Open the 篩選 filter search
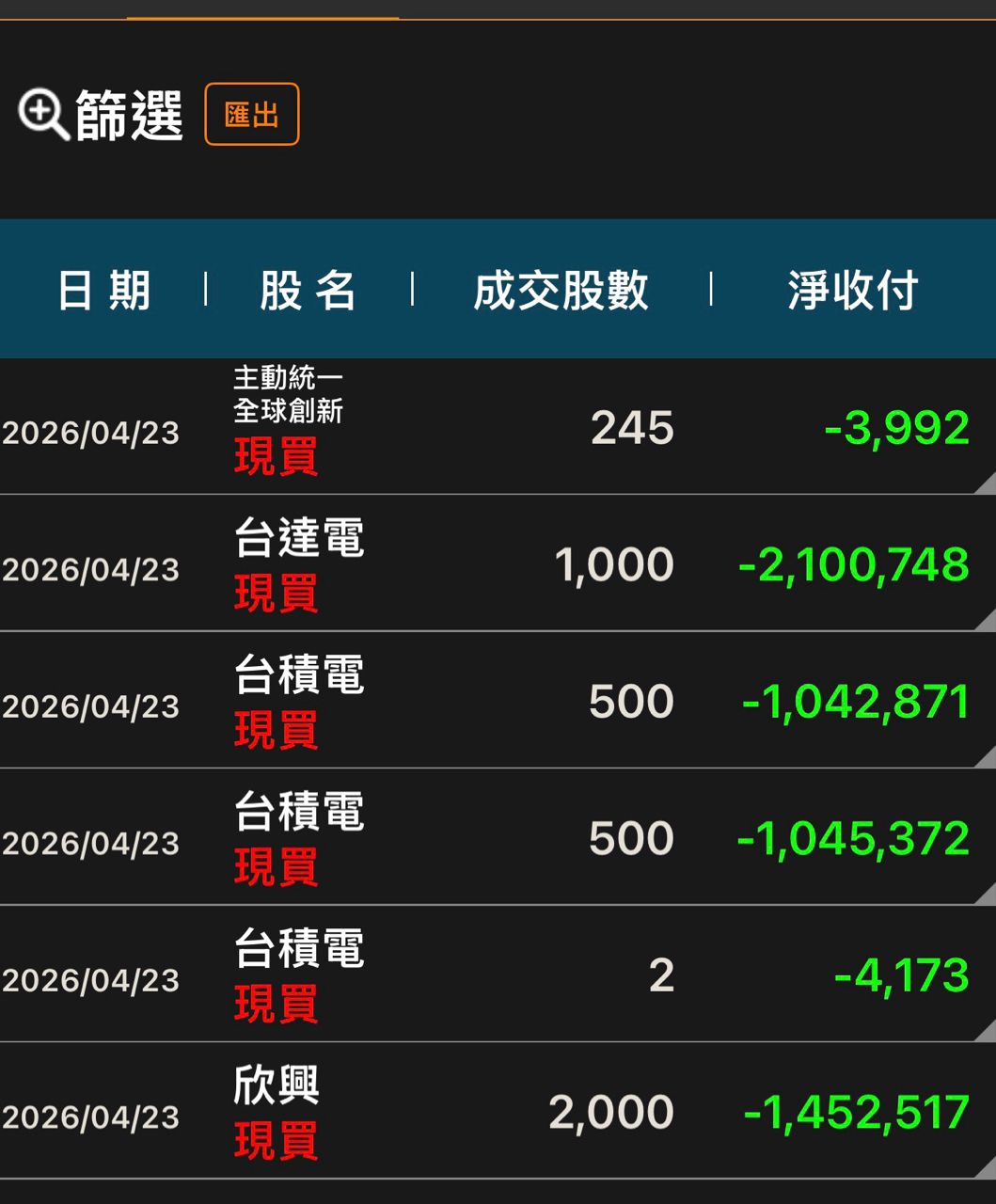 (101, 115)
